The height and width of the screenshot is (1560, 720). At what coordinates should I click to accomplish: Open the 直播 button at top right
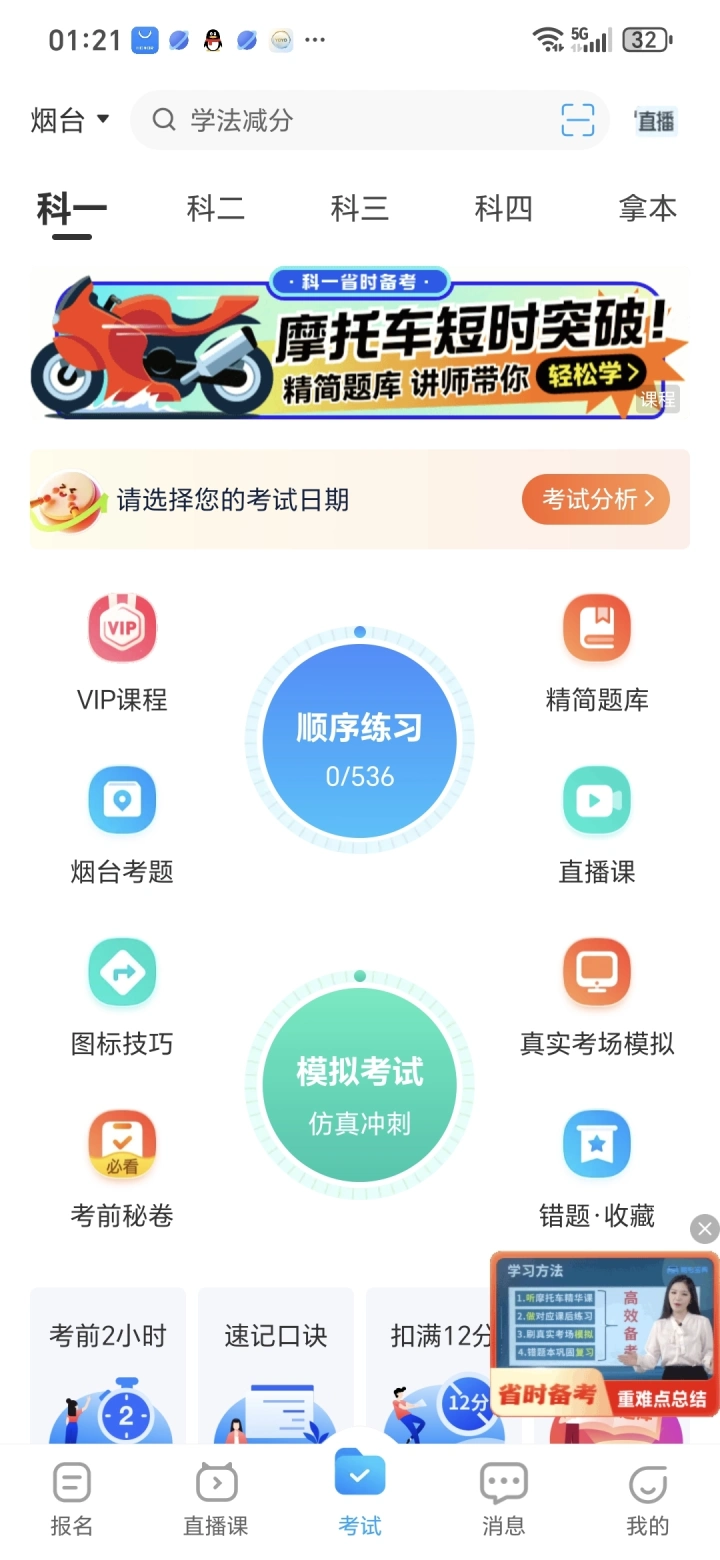656,121
